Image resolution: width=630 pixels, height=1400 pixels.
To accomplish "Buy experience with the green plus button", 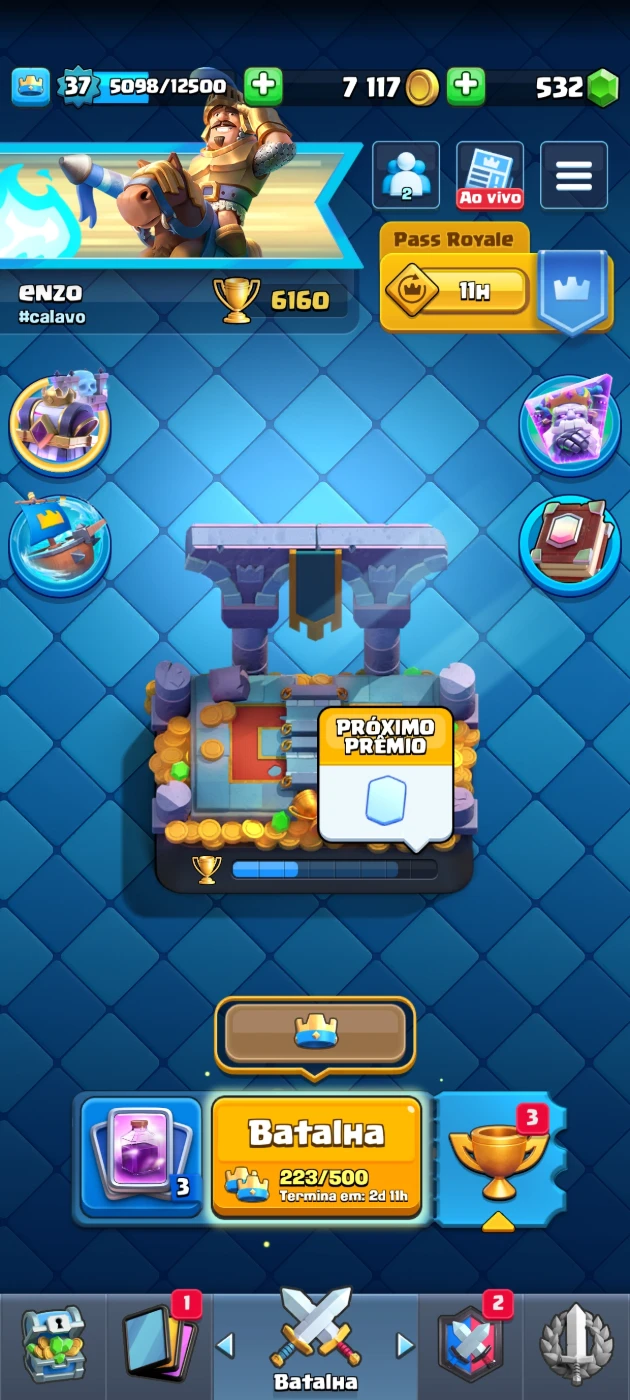I will click(x=263, y=87).
